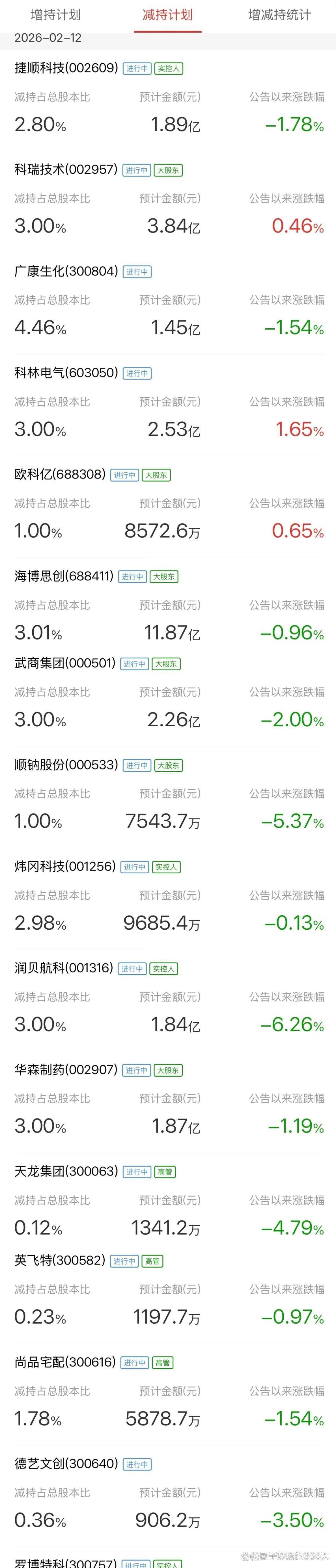Screen dimensions: 336x1568
Task: Open 炜冈科技 (001256) stock details
Action: 65,867
